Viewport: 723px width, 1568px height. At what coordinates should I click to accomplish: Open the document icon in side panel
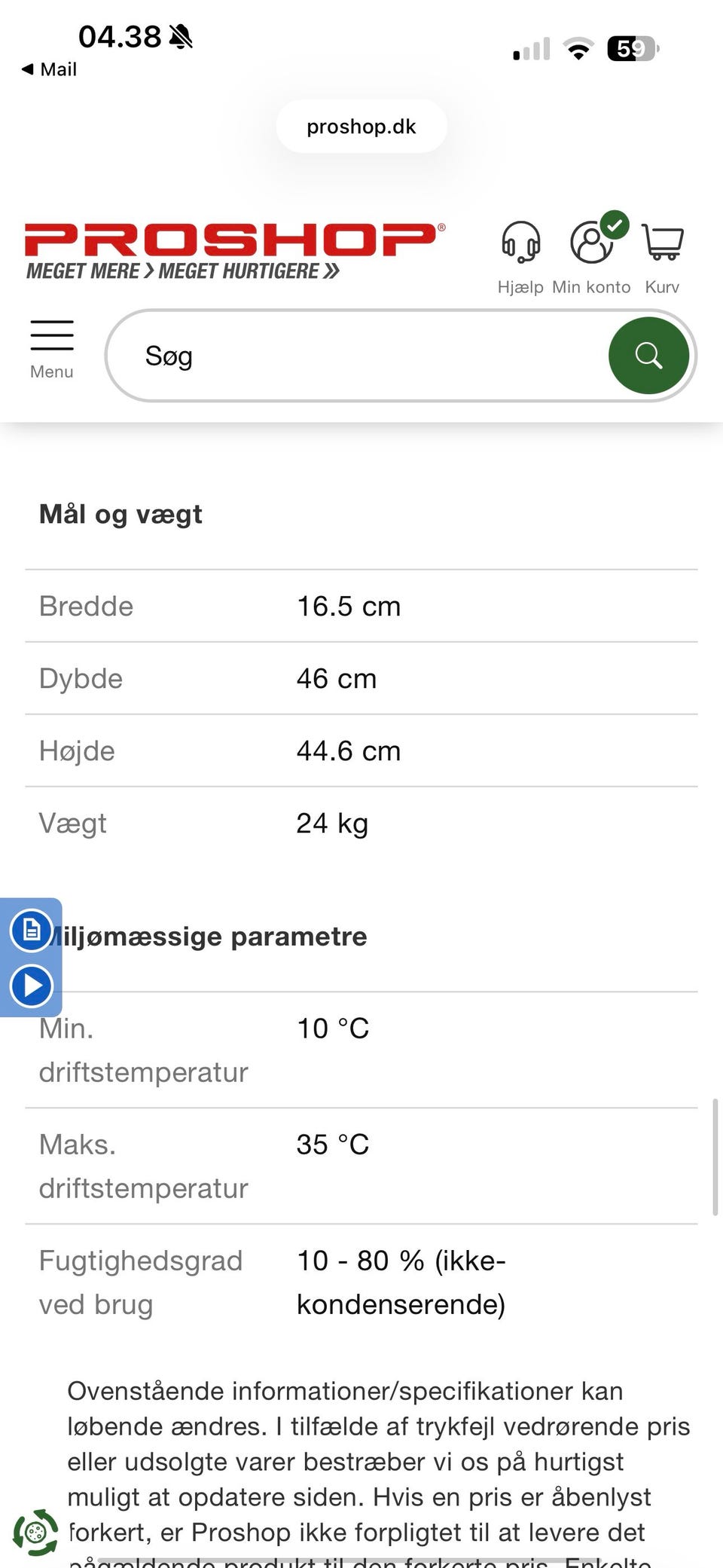(32, 930)
